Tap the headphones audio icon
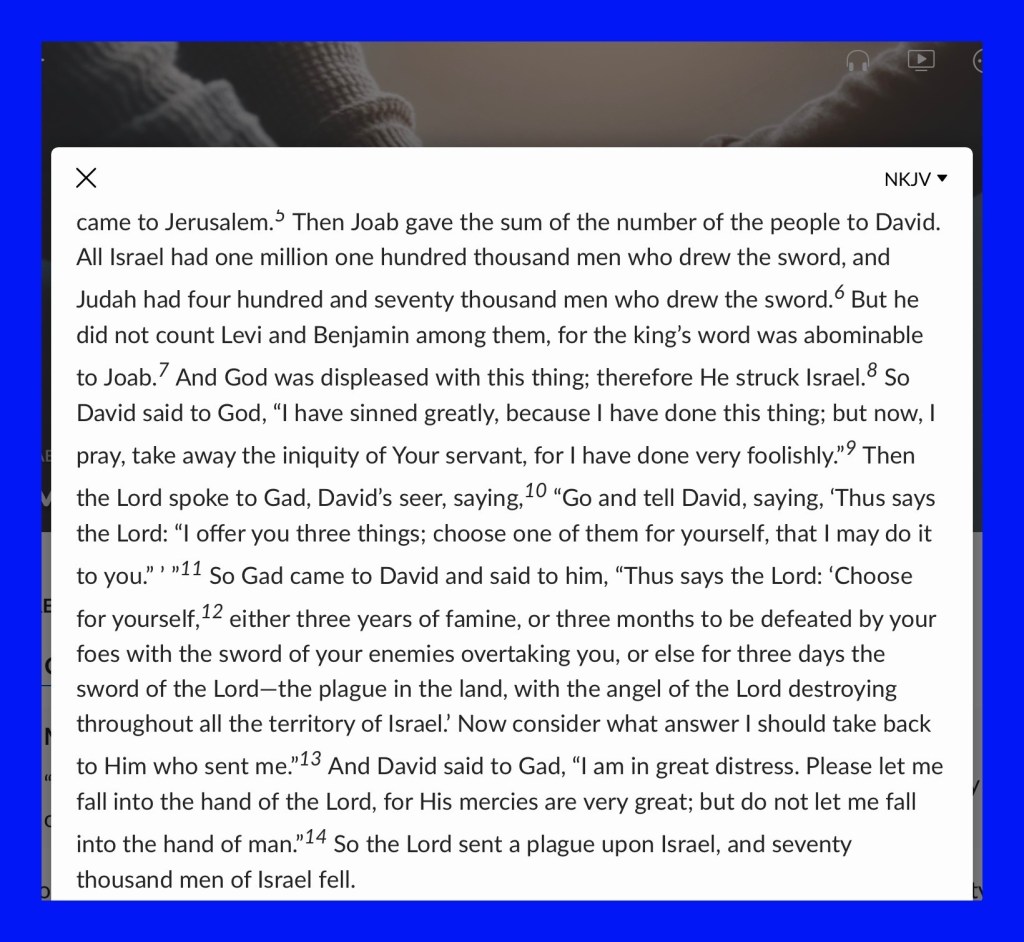Screen dimensions: 1024x942 (857, 61)
